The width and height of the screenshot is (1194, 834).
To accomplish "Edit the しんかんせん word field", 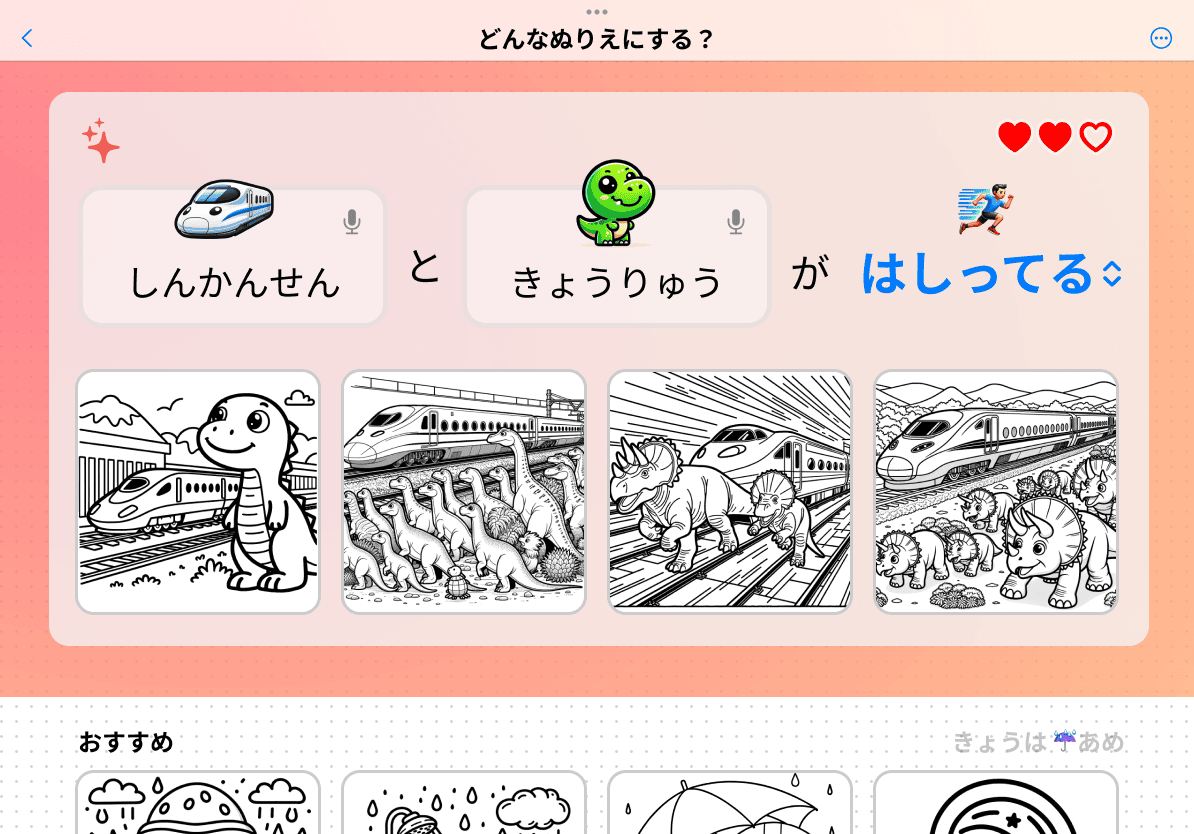I will 234,282.
